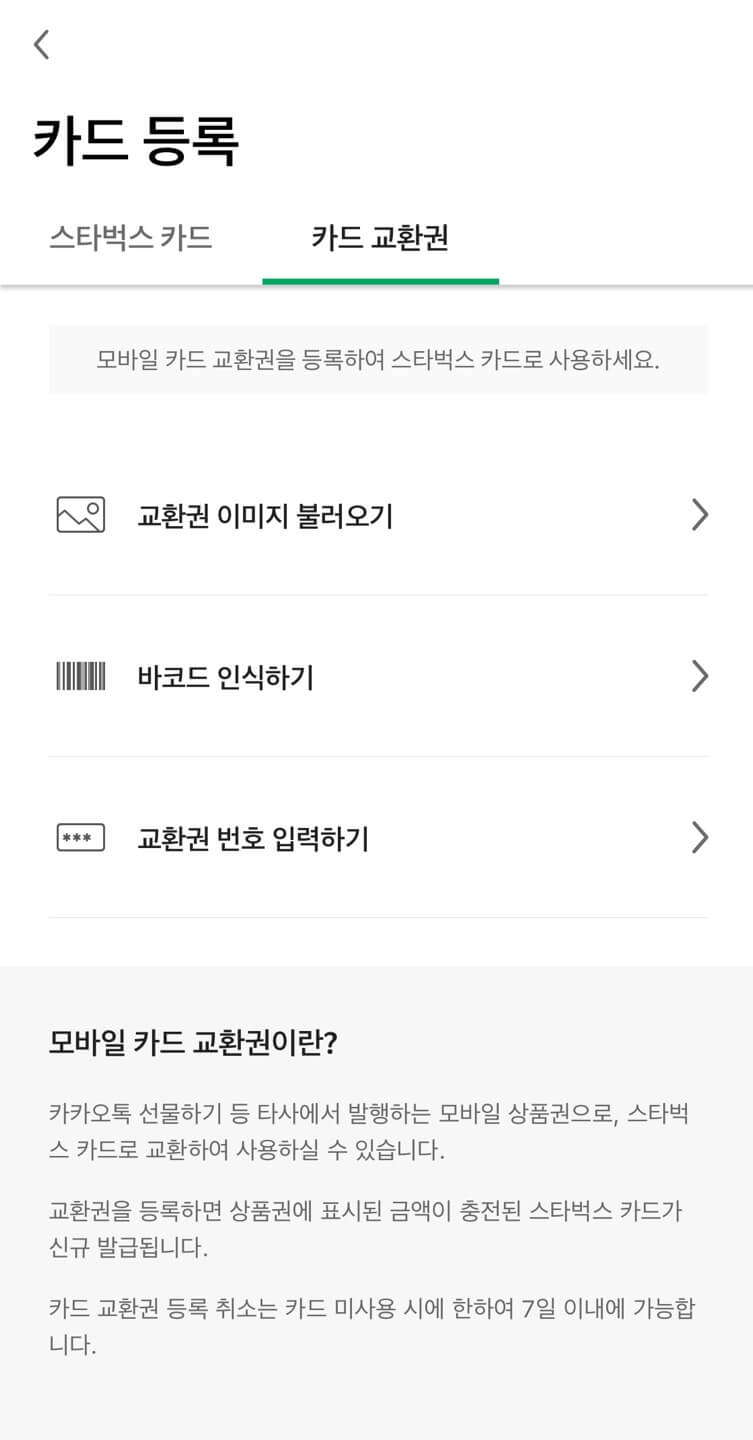Click the image icon beside 교환권 이미지 불러오기
Image resolution: width=753 pixels, height=1440 pixels.
pyautogui.click(x=80, y=514)
